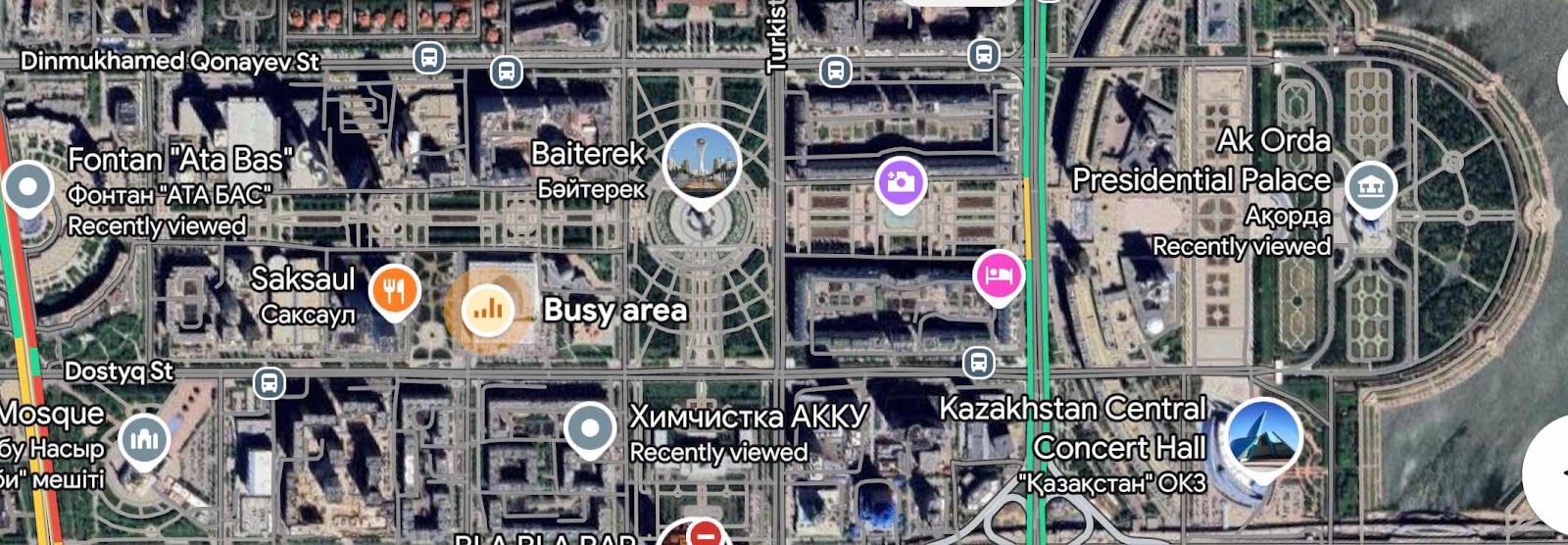Tap the bus stop on Dostyq St

pos(269,383)
